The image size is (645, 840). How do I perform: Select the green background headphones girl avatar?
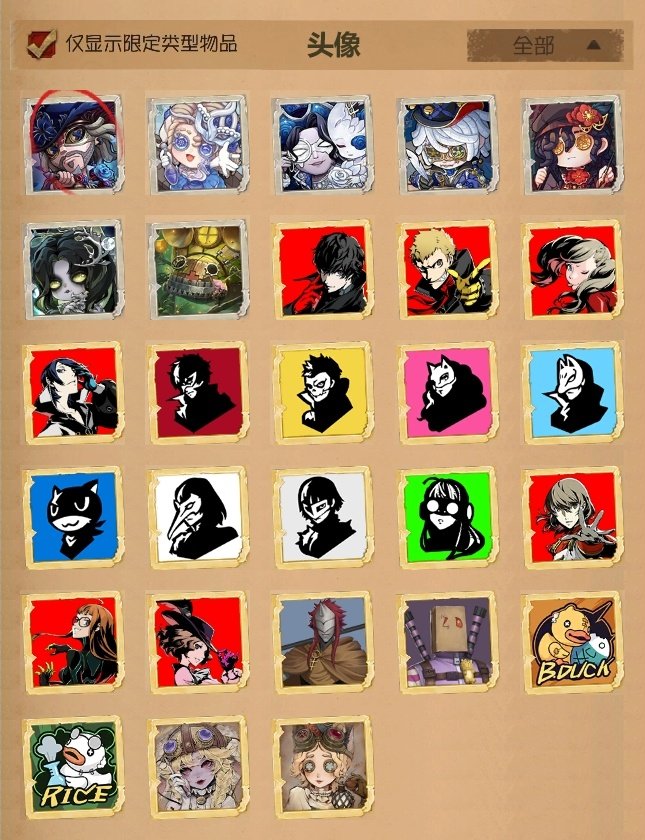446,517
